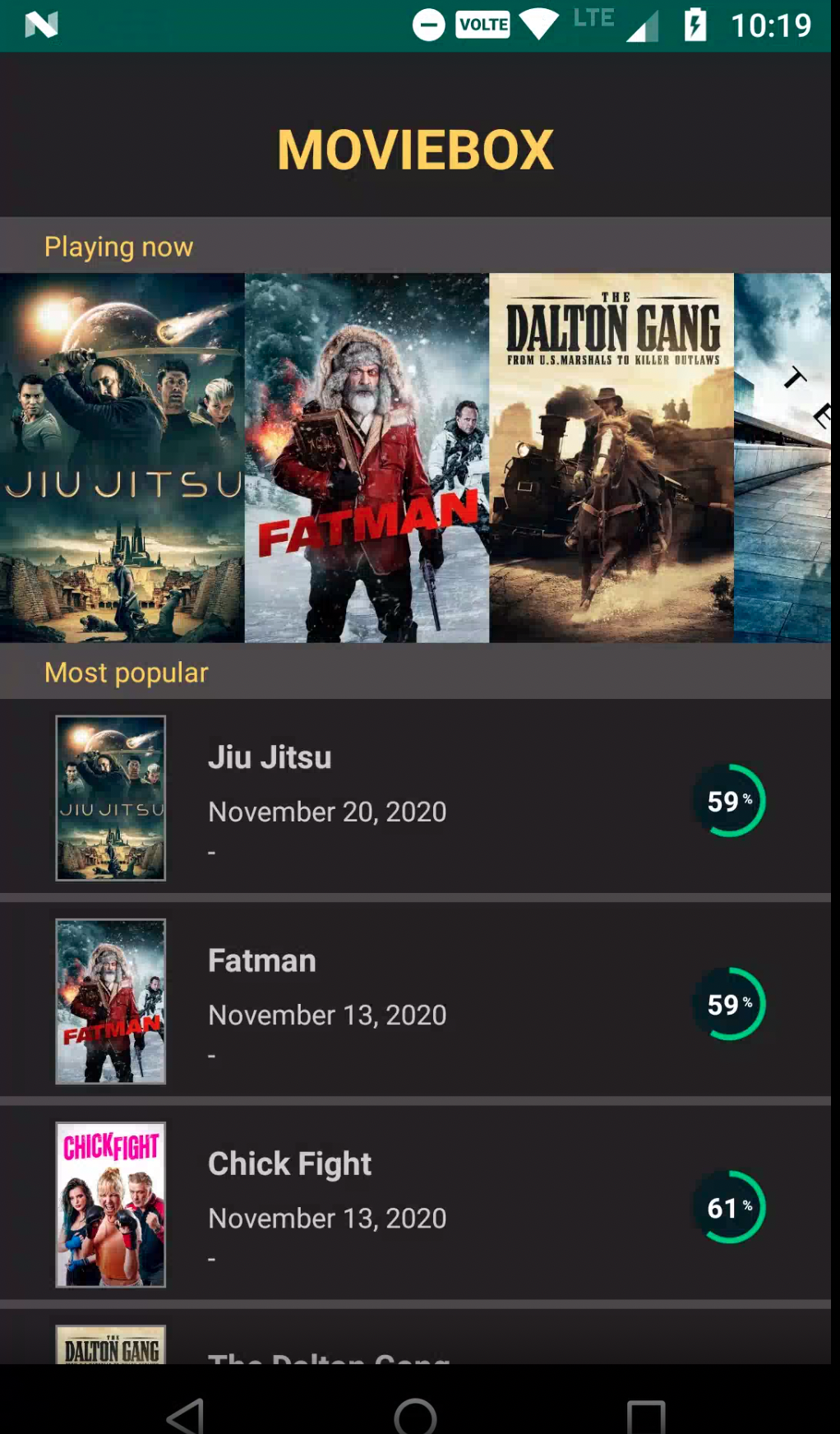Open the partially visible fourth Playing now poster
This screenshot has width=840, height=1434.
pyautogui.click(x=782, y=457)
